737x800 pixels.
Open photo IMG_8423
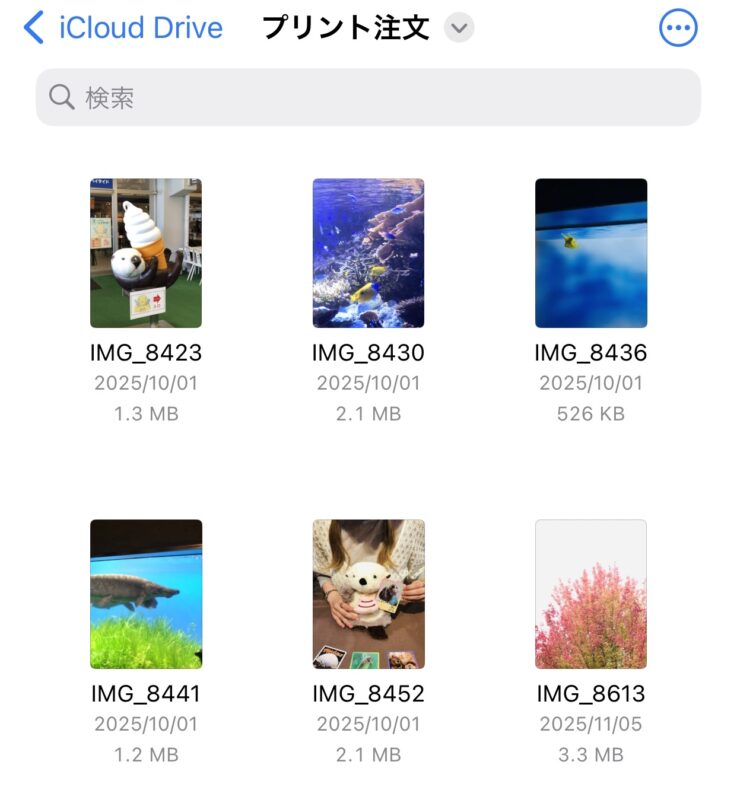point(146,253)
